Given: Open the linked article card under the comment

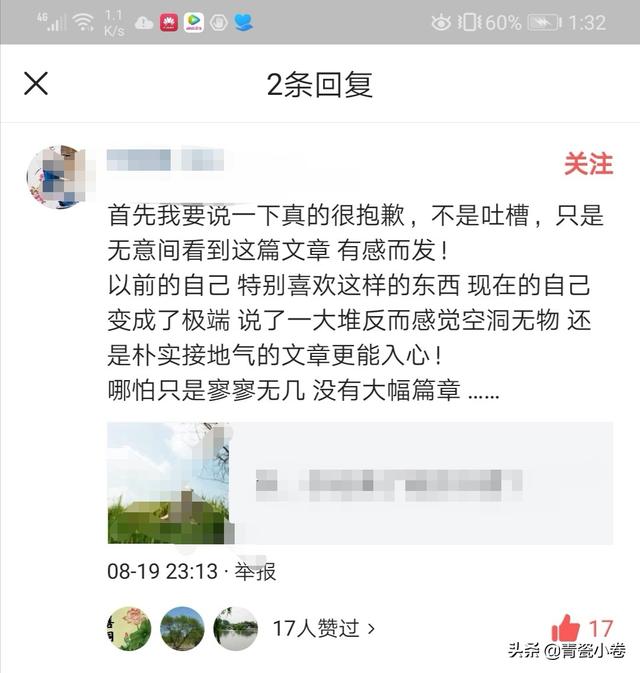Looking at the screenshot, I should point(360,483).
